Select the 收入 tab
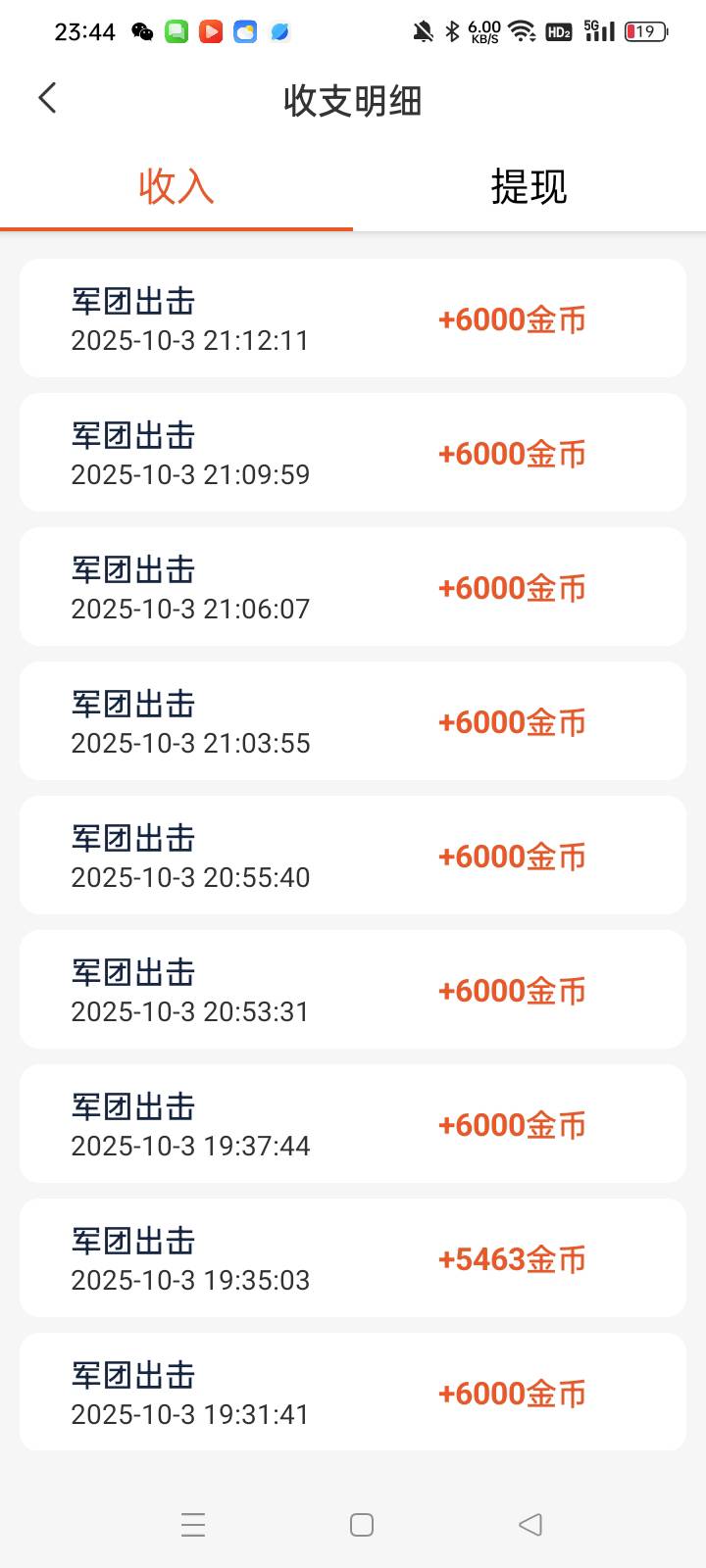 coord(176,186)
